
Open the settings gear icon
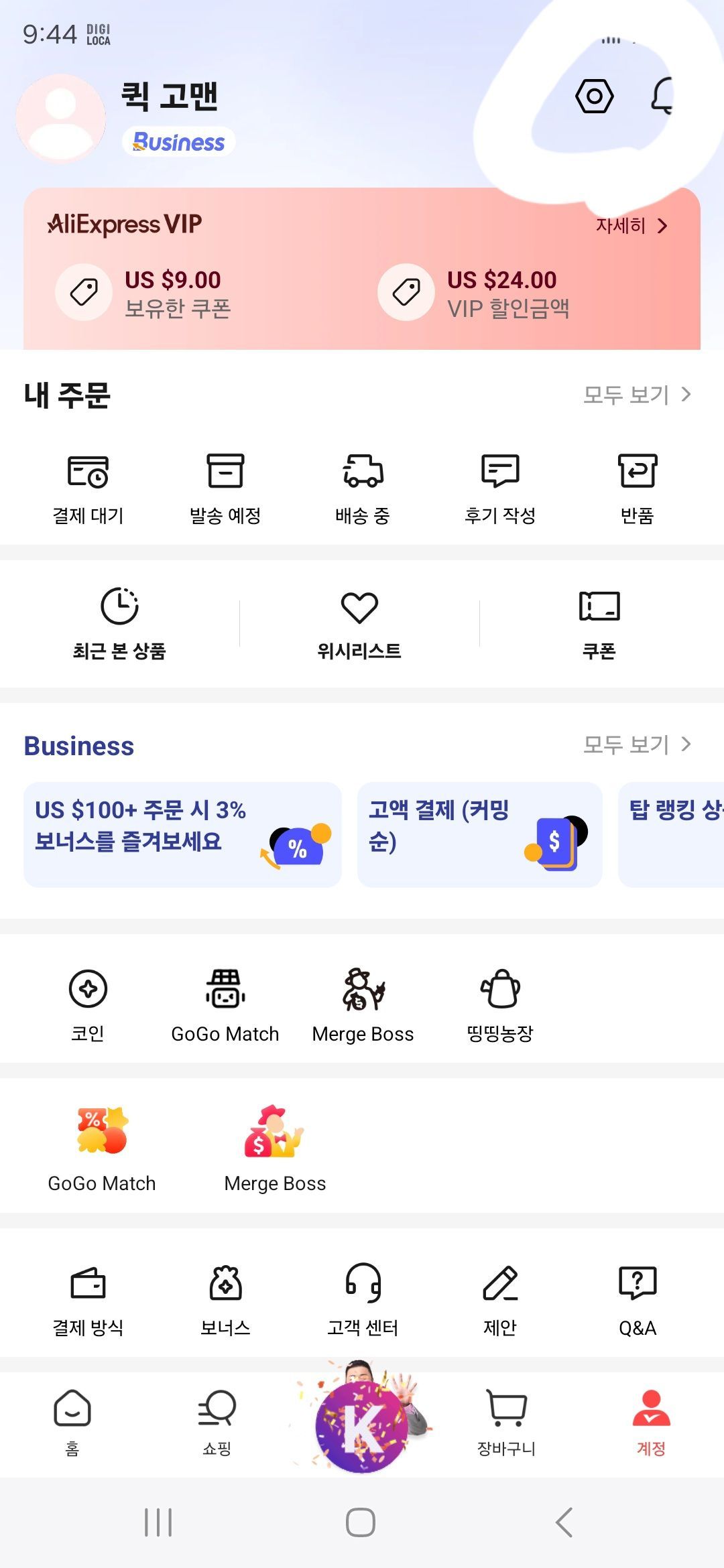pos(594,96)
